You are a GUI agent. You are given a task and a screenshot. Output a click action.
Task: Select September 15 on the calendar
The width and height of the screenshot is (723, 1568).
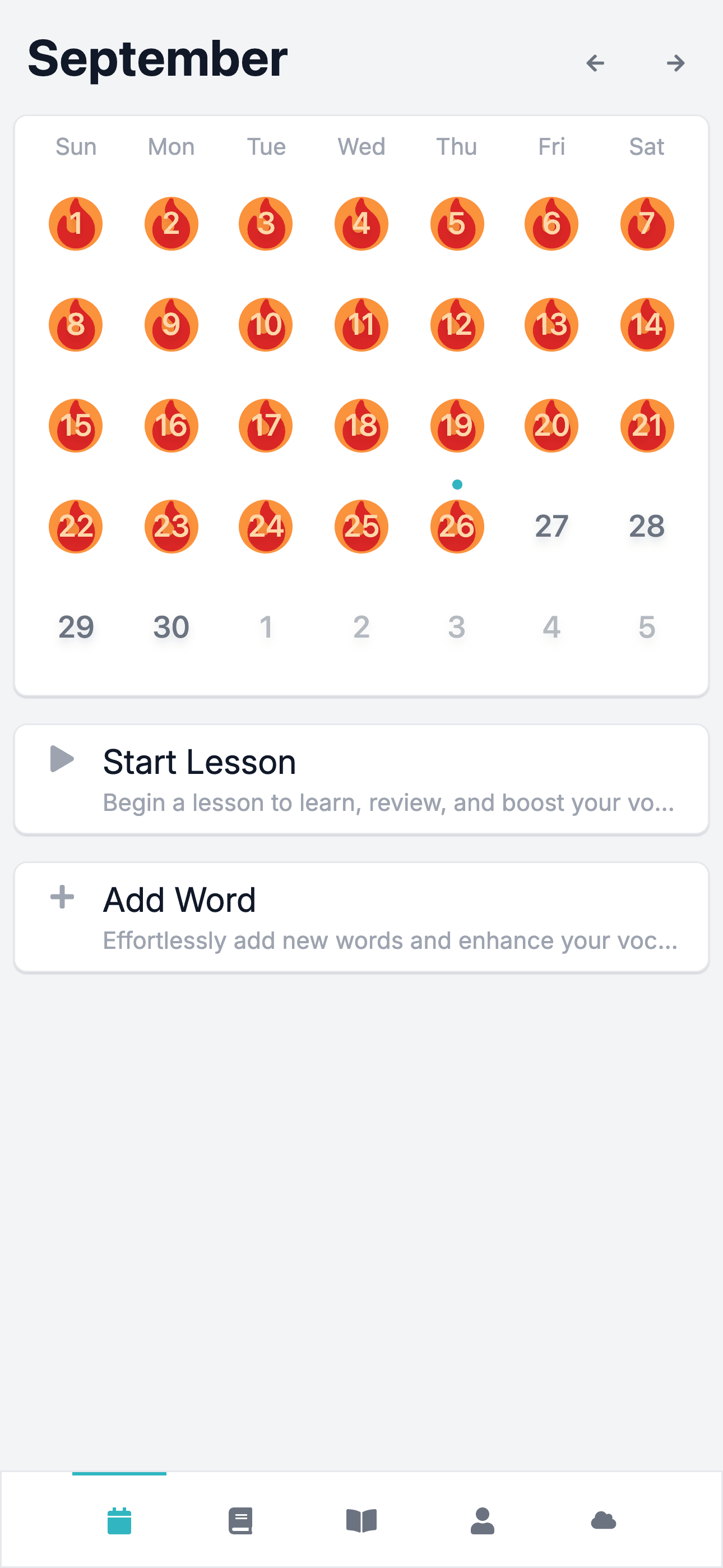(76, 425)
